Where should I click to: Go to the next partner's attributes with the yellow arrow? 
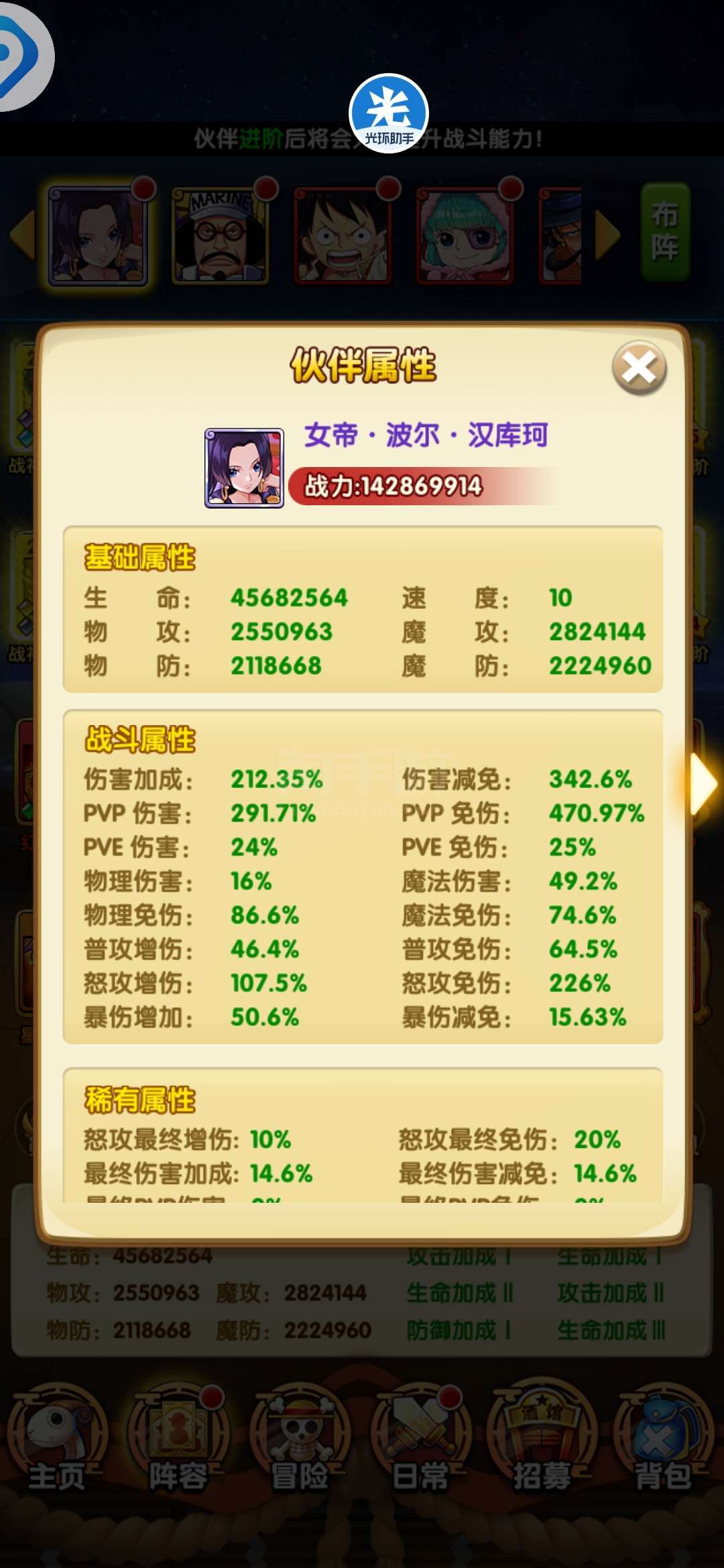[704, 783]
